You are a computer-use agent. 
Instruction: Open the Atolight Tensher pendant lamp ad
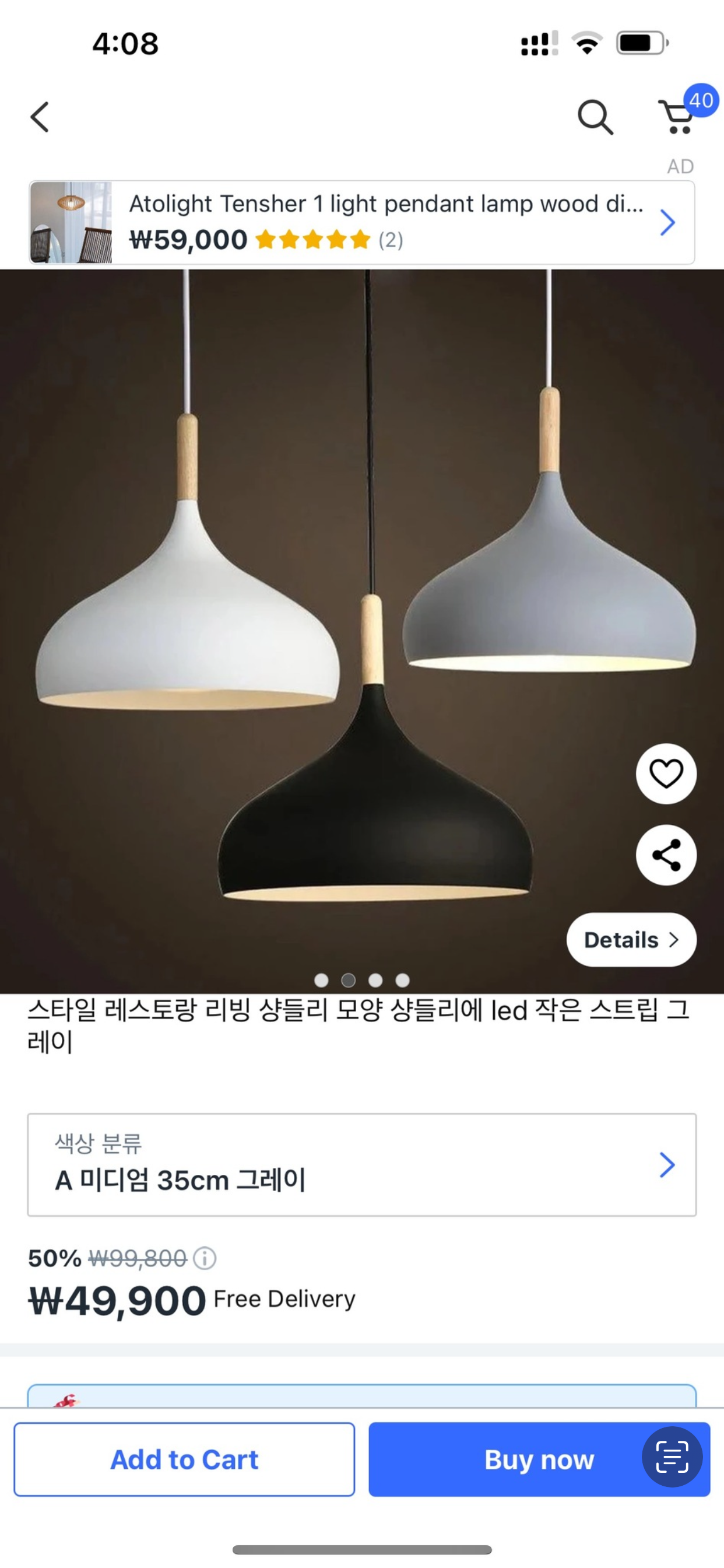[x=361, y=222]
